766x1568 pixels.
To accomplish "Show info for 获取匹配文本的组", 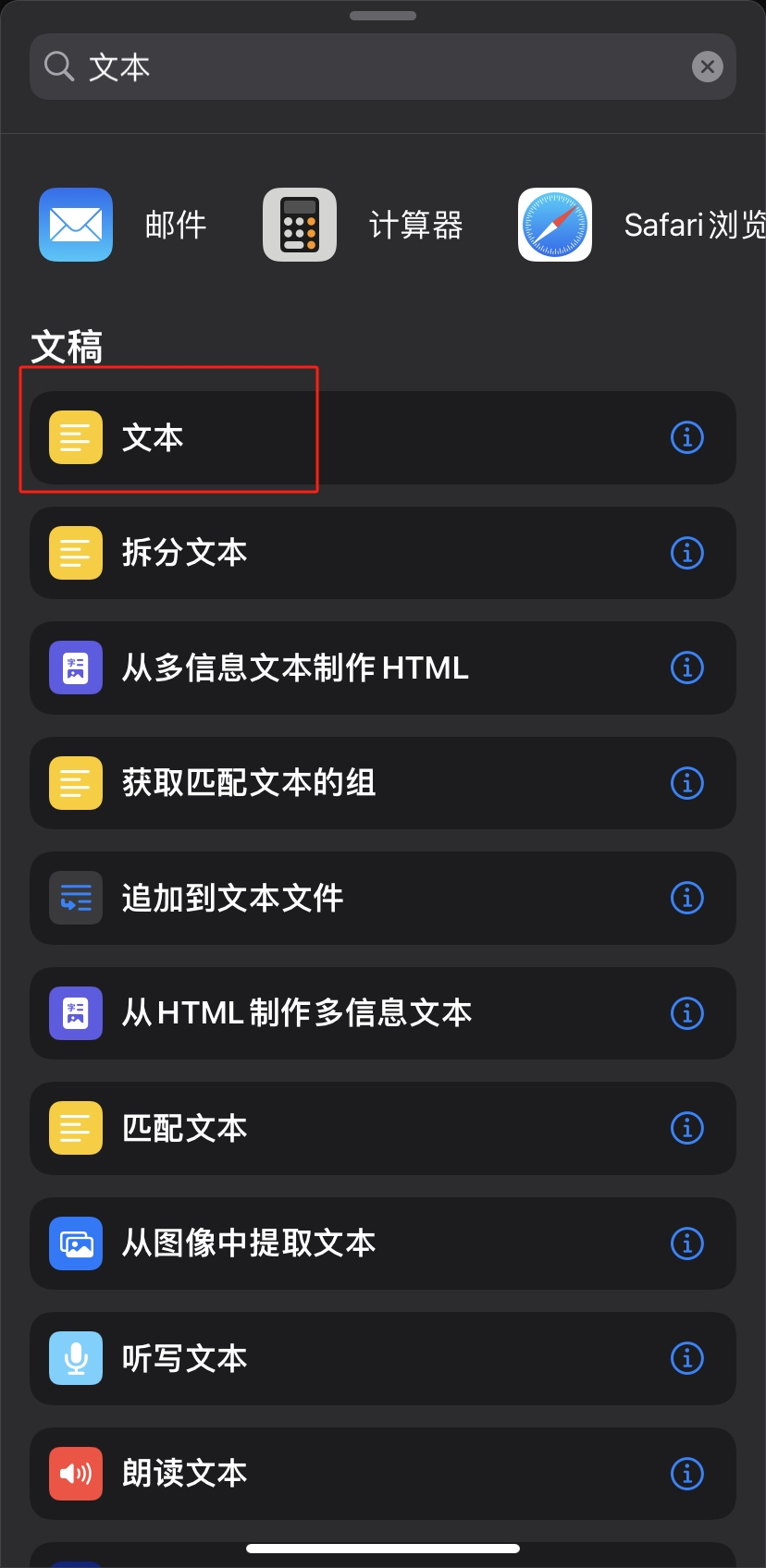I will [x=686, y=783].
